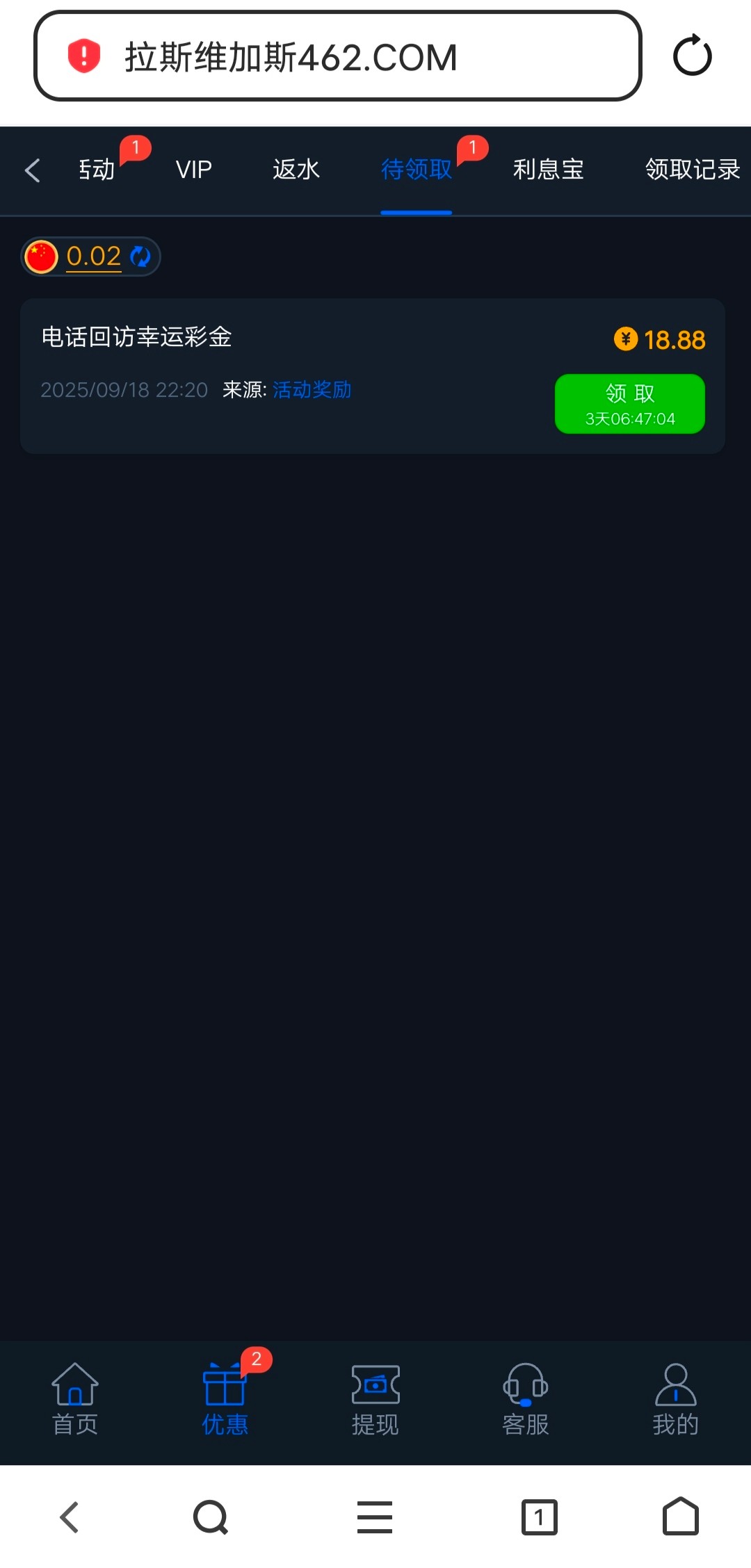Screen dimensions: 751x1568
Task: Open the browser tab switcher
Action: (539, 1517)
